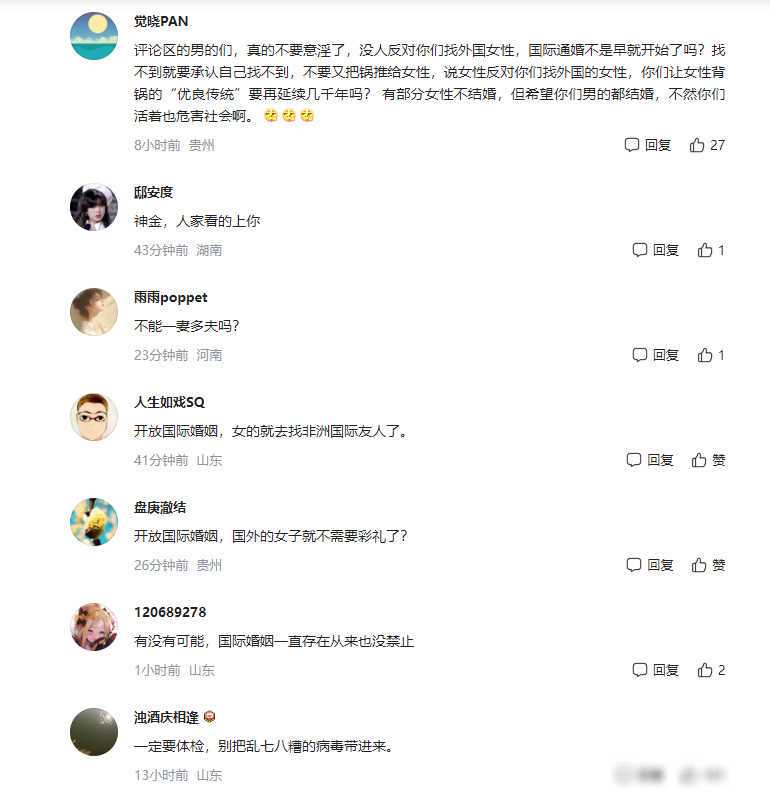Reply to user 120689278's comment
This screenshot has width=770, height=796.
(x=655, y=670)
